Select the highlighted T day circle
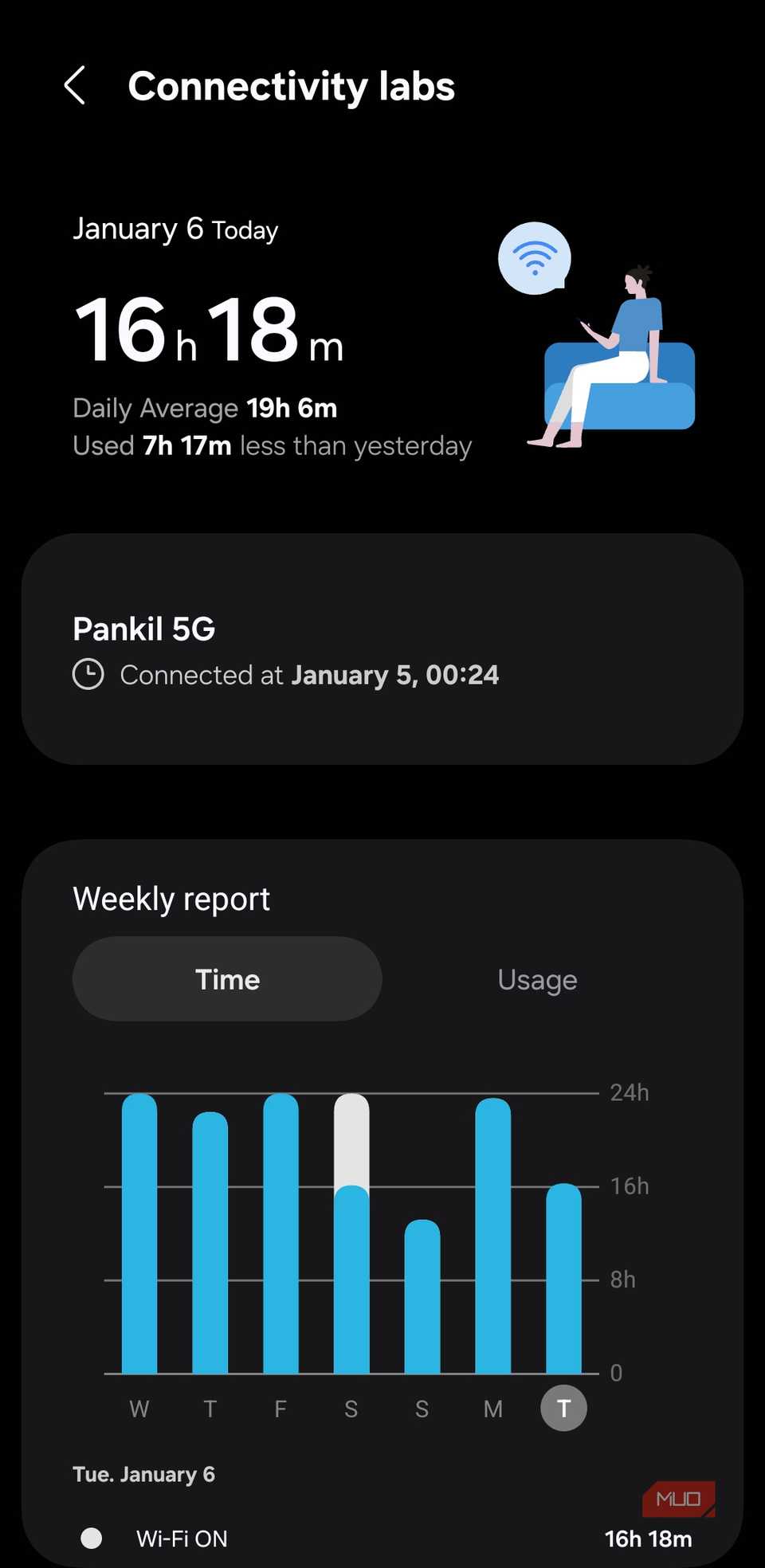This screenshot has height=1568, width=765. pyautogui.click(x=563, y=1408)
